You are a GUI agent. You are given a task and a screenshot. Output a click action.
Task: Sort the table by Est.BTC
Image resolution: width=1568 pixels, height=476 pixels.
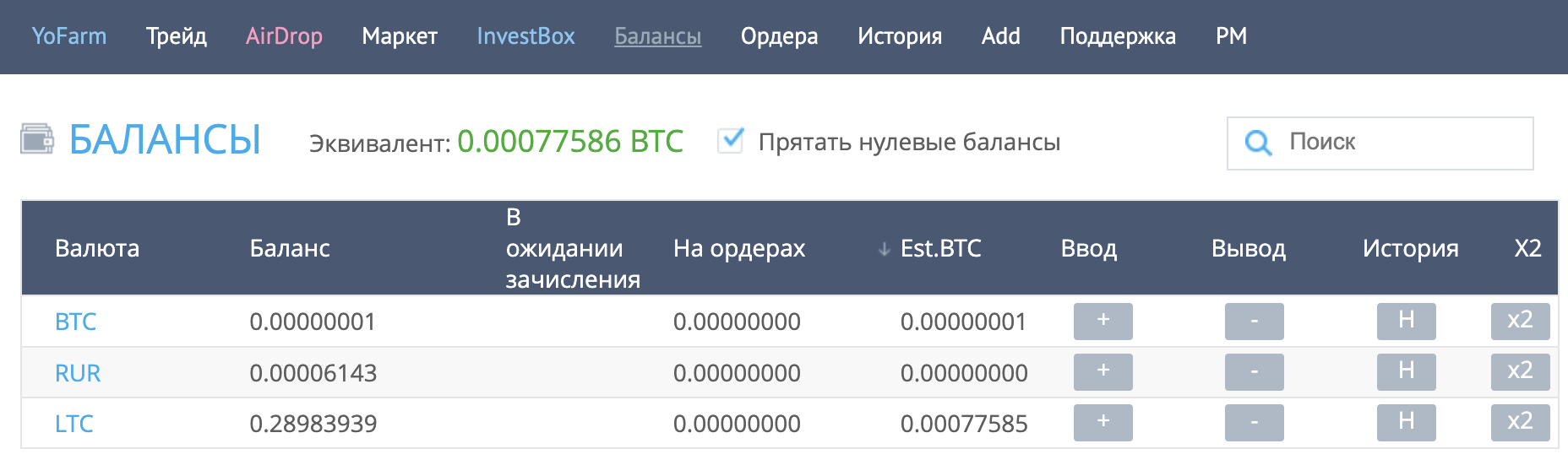click(940, 248)
